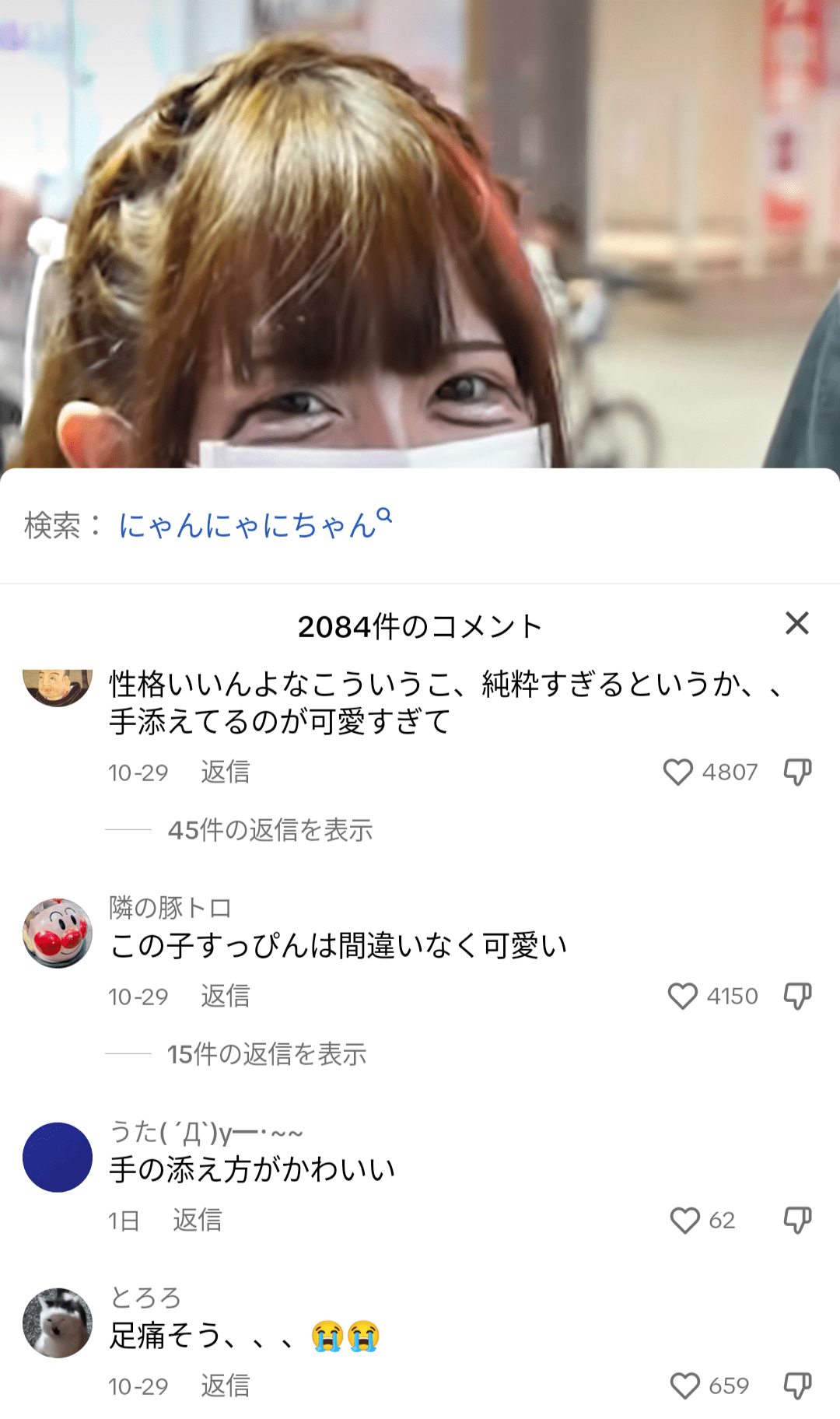
Task: Reply to the comment 手の添え方がかわいい
Action: pos(197,1220)
